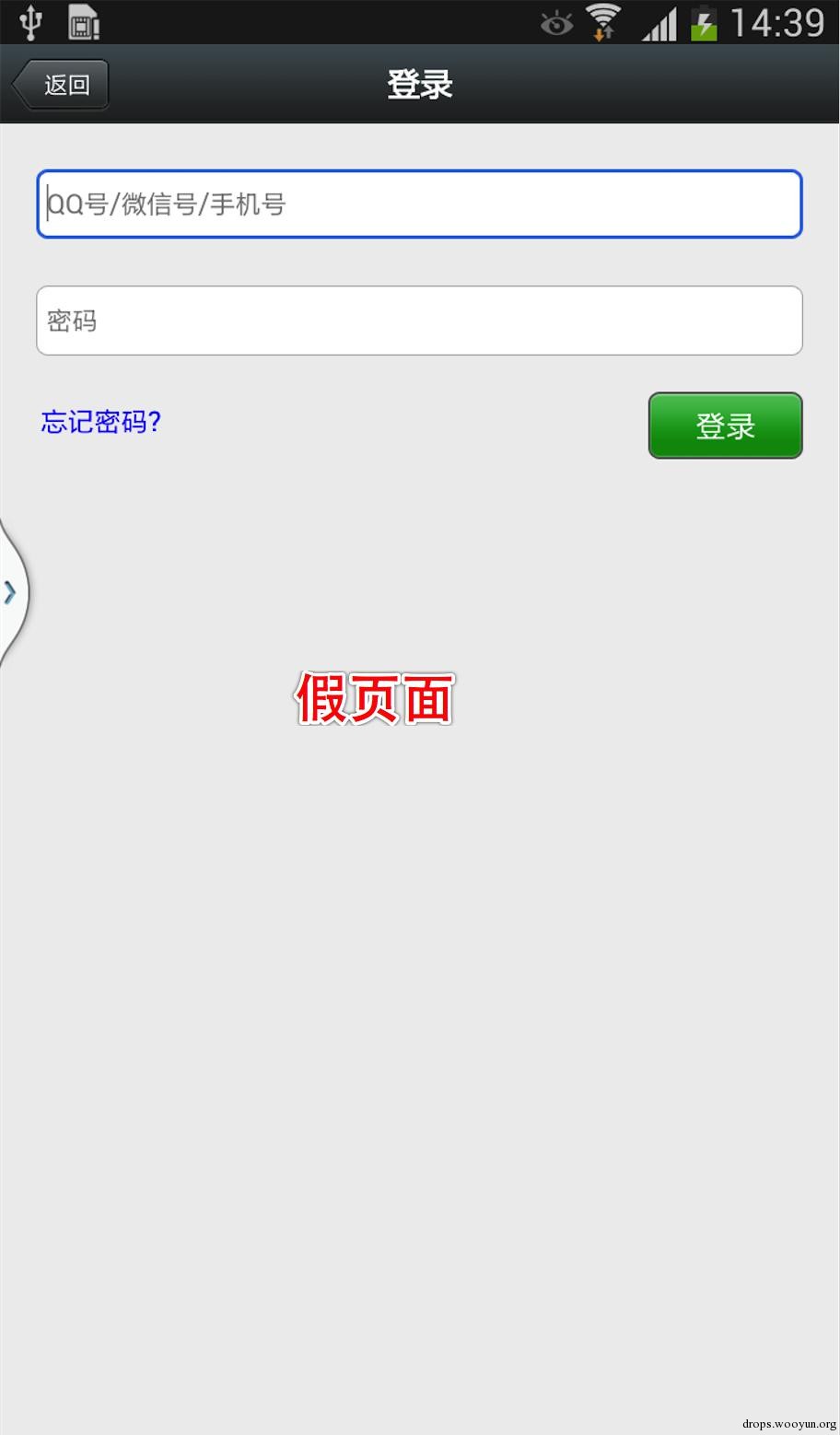Tap the green 登录 button
840x1435 pixels.
click(x=725, y=426)
